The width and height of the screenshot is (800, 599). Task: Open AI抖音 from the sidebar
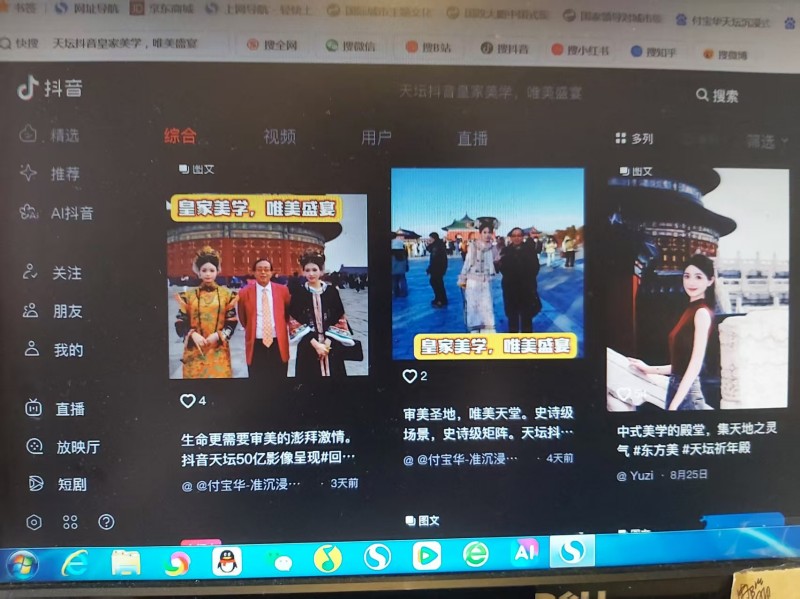point(71,213)
